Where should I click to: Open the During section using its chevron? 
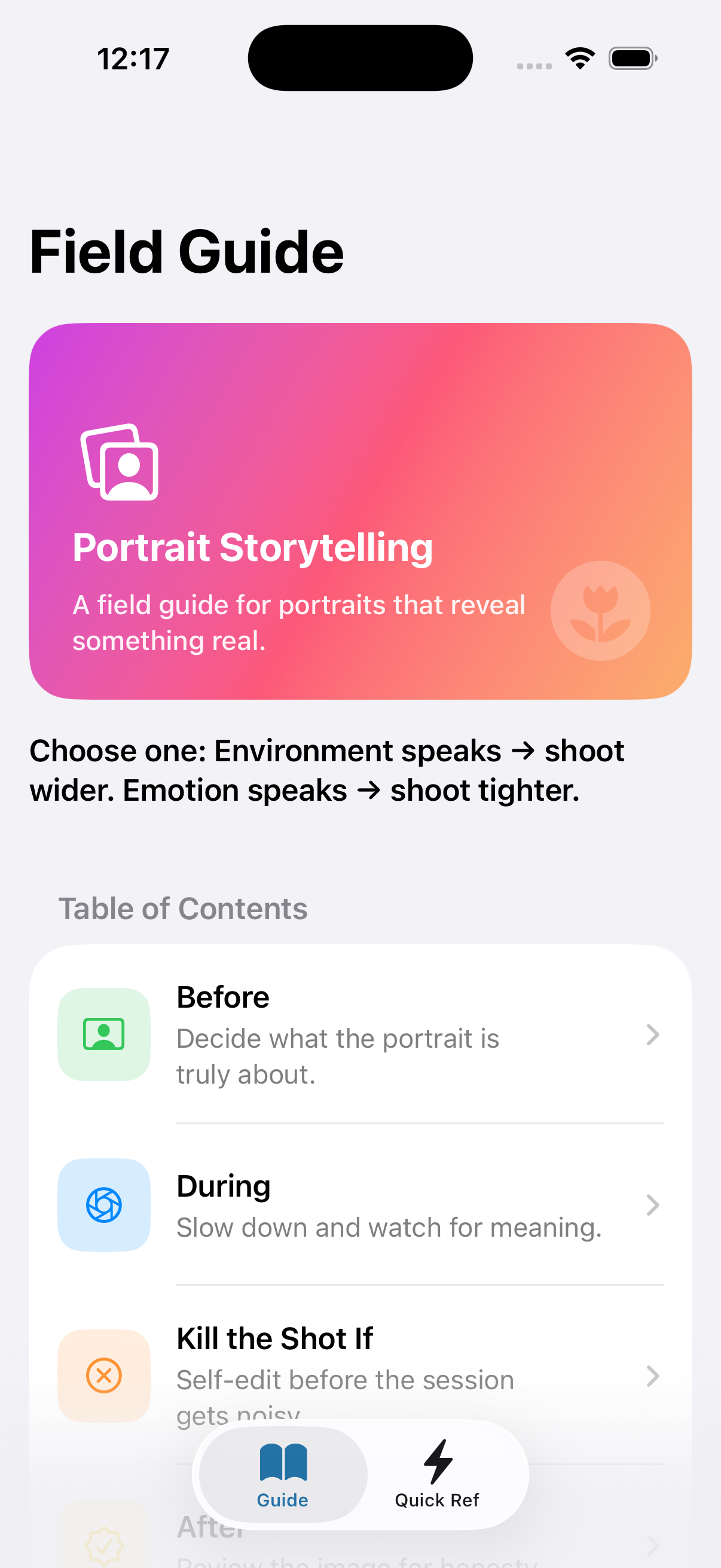(x=652, y=1205)
